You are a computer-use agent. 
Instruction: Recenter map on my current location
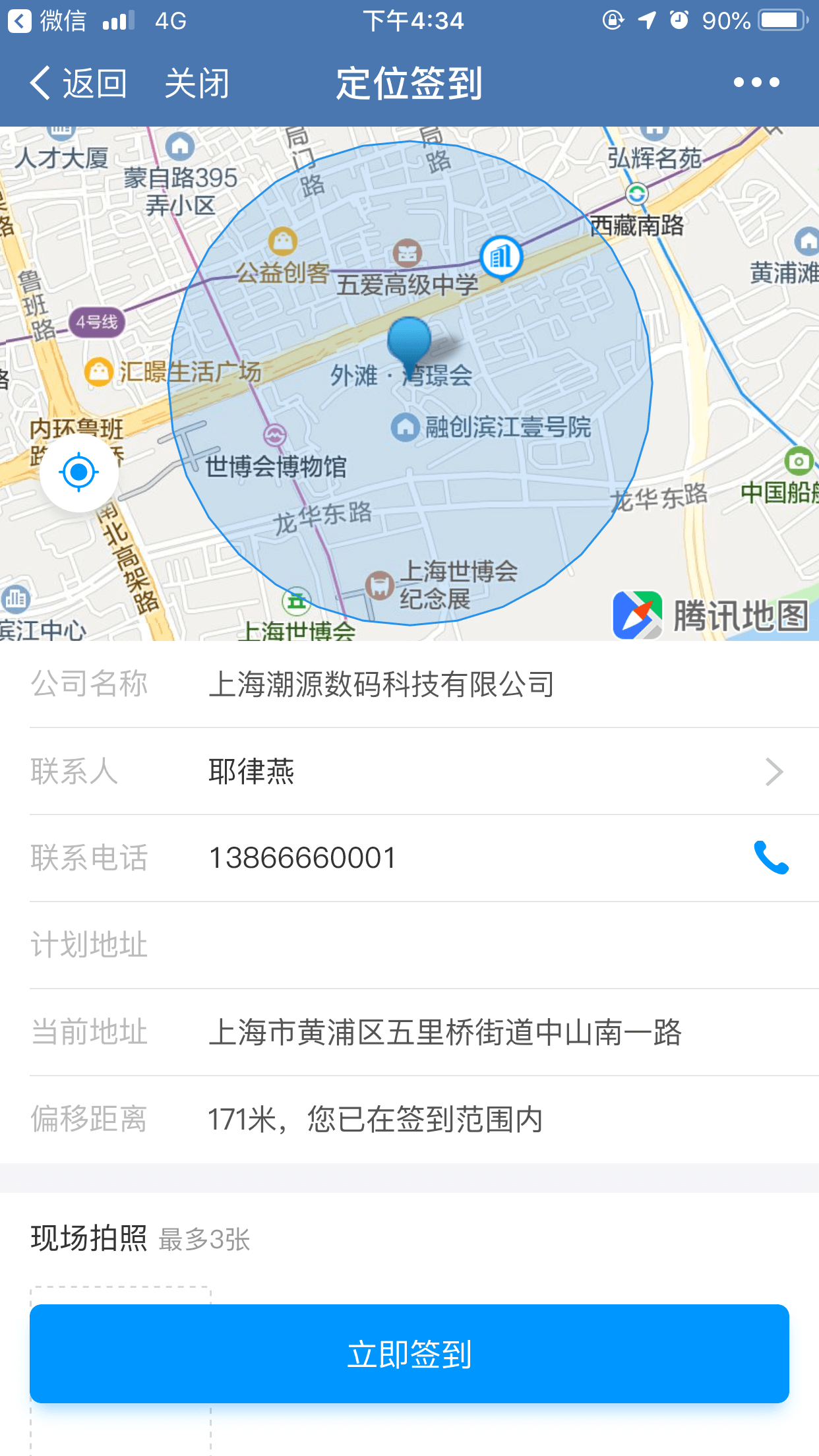[x=79, y=472]
